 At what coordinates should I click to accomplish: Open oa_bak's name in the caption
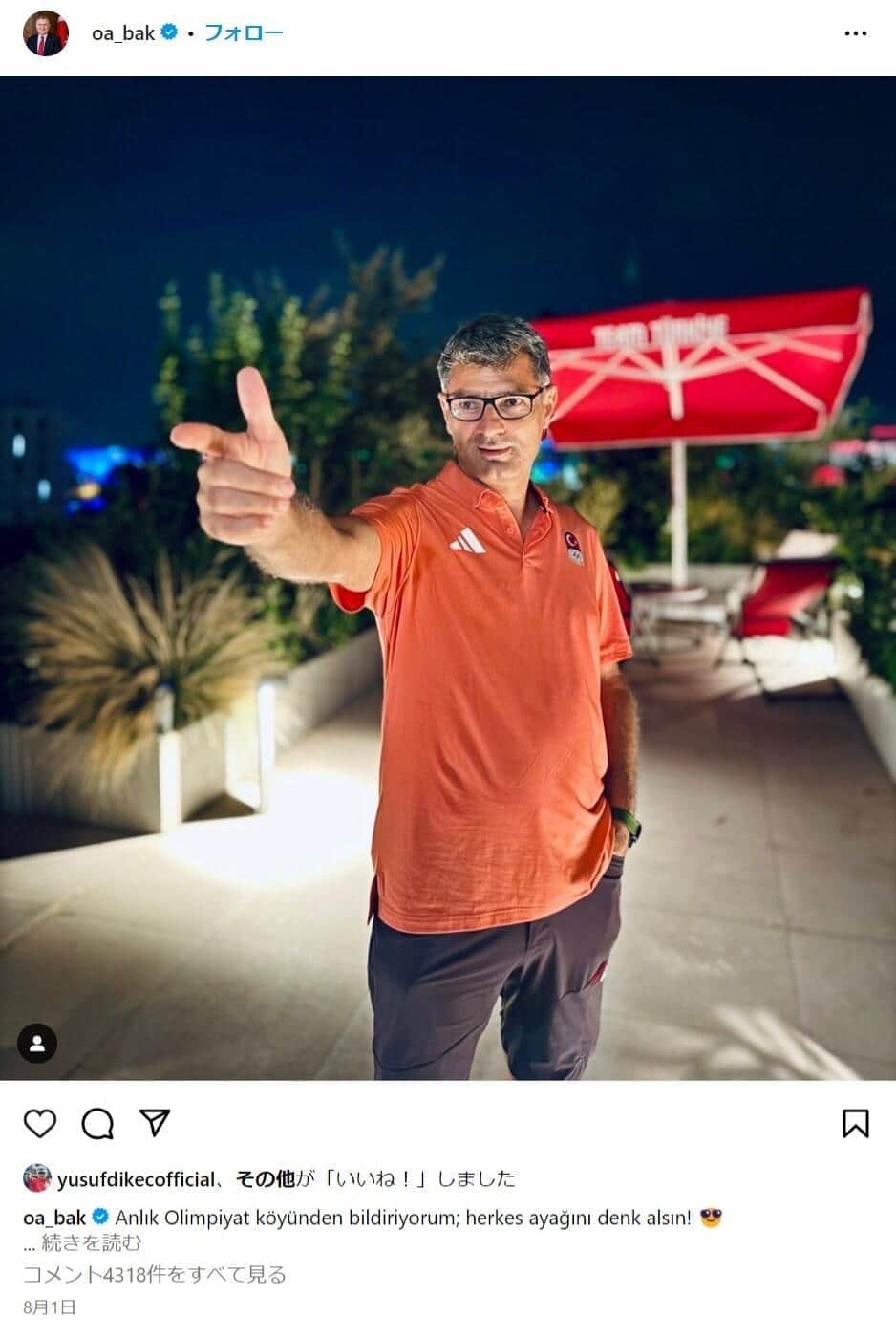54,1218
